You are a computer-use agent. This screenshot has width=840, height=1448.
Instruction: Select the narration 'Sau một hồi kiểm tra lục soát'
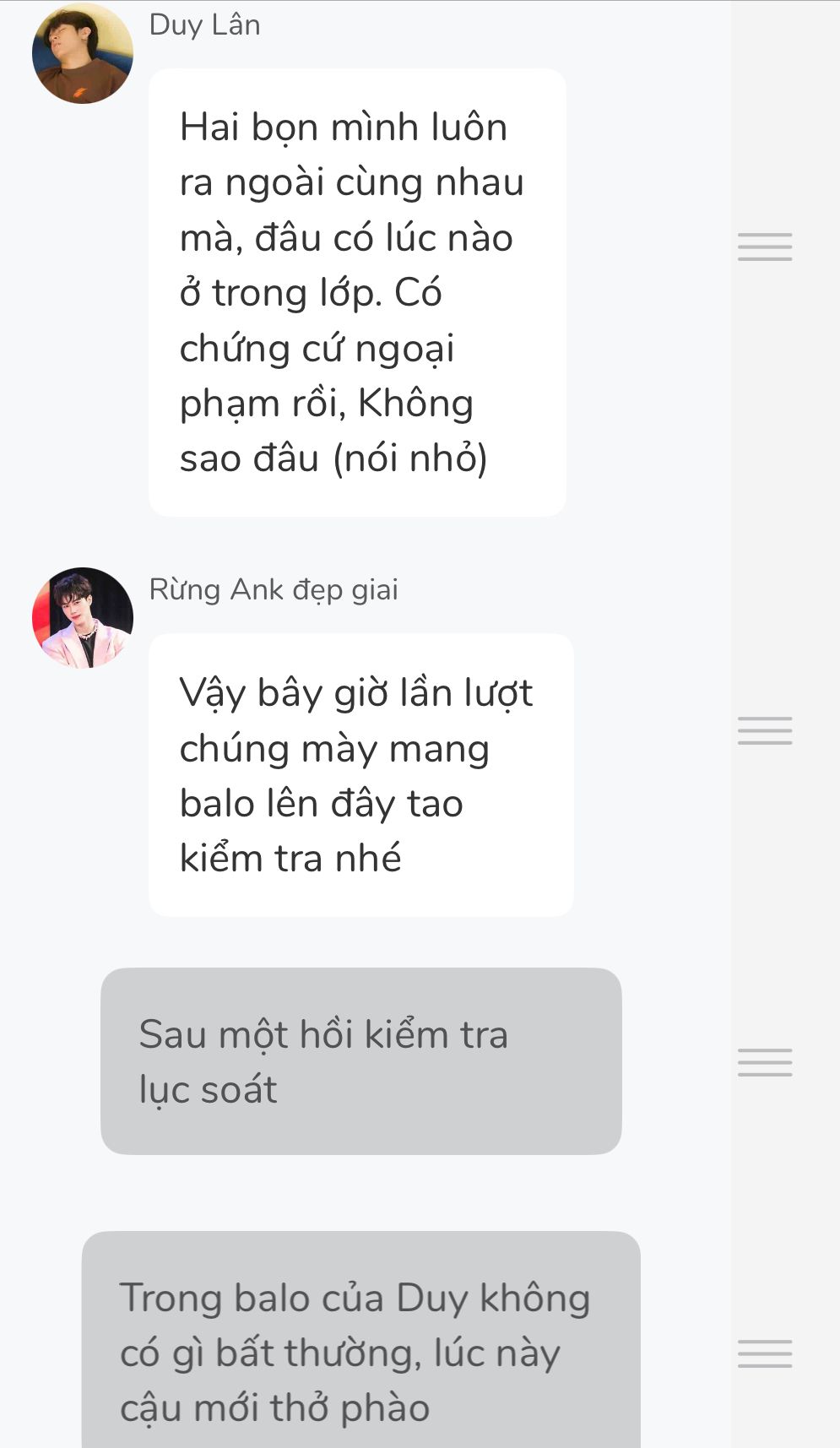point(361,1061)
